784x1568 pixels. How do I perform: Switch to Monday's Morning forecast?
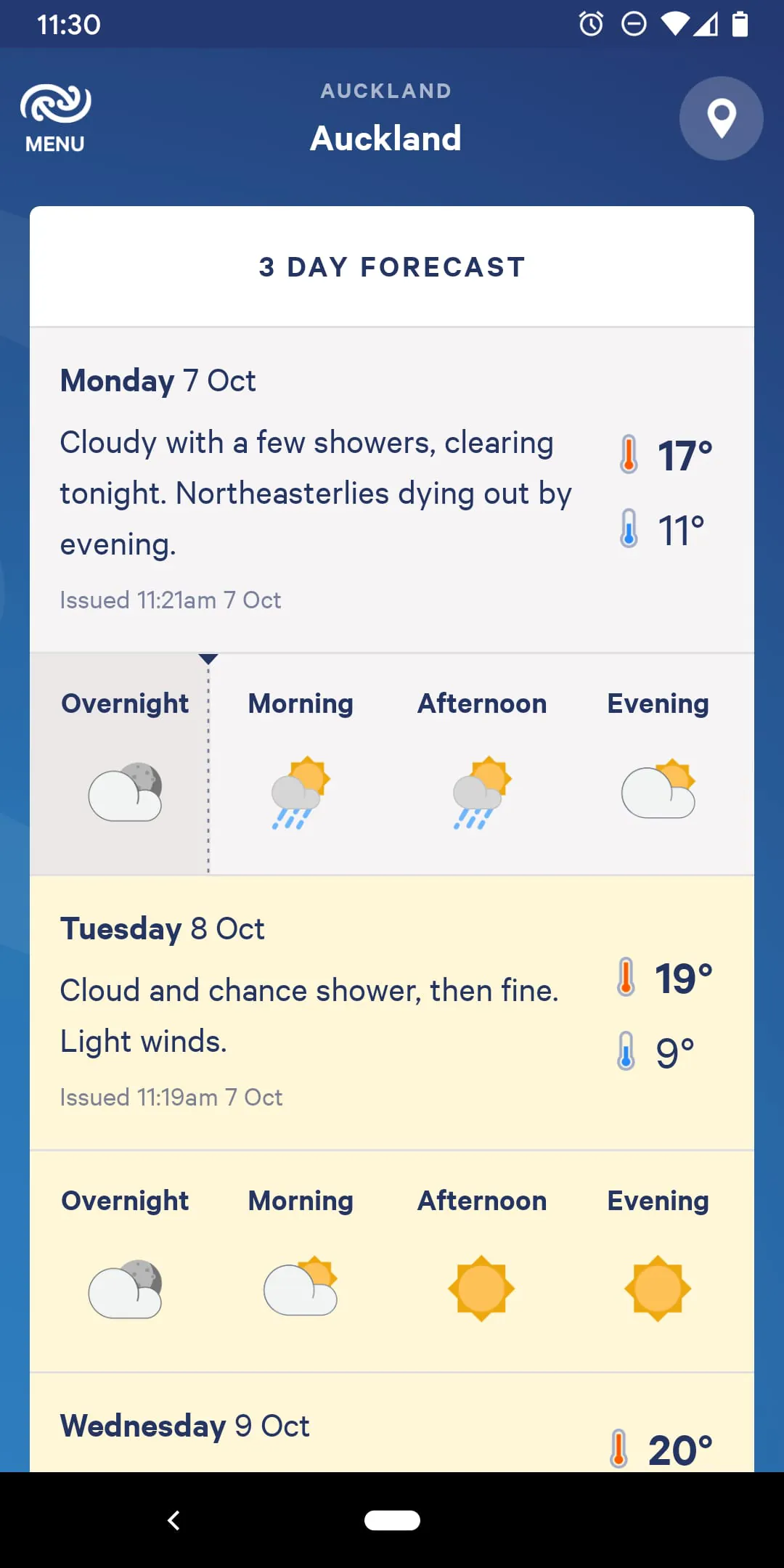(x=300, y=703)
